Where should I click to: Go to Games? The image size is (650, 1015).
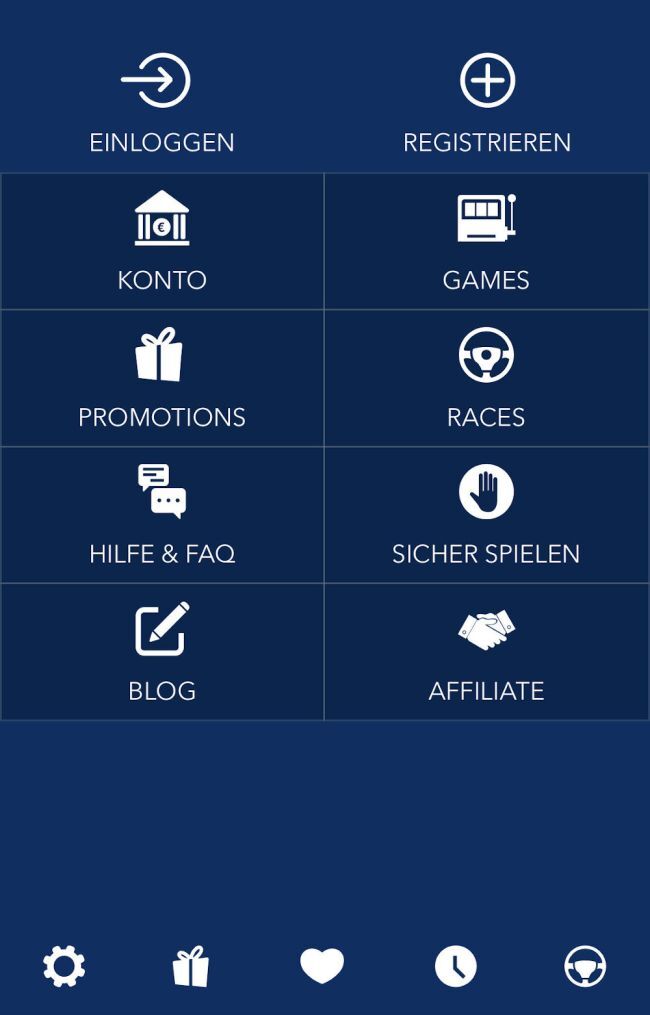click(486, 241)
